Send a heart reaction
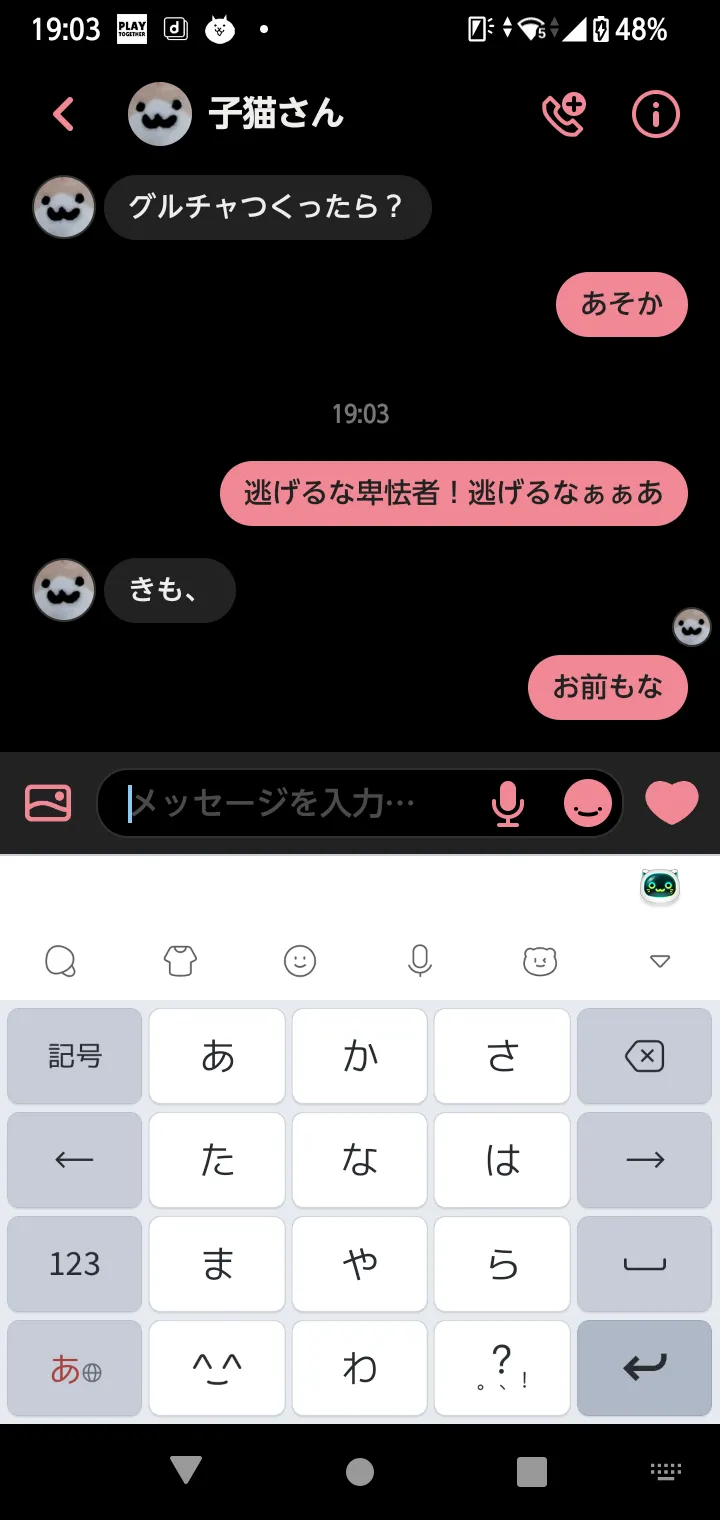 pos(672,802)
